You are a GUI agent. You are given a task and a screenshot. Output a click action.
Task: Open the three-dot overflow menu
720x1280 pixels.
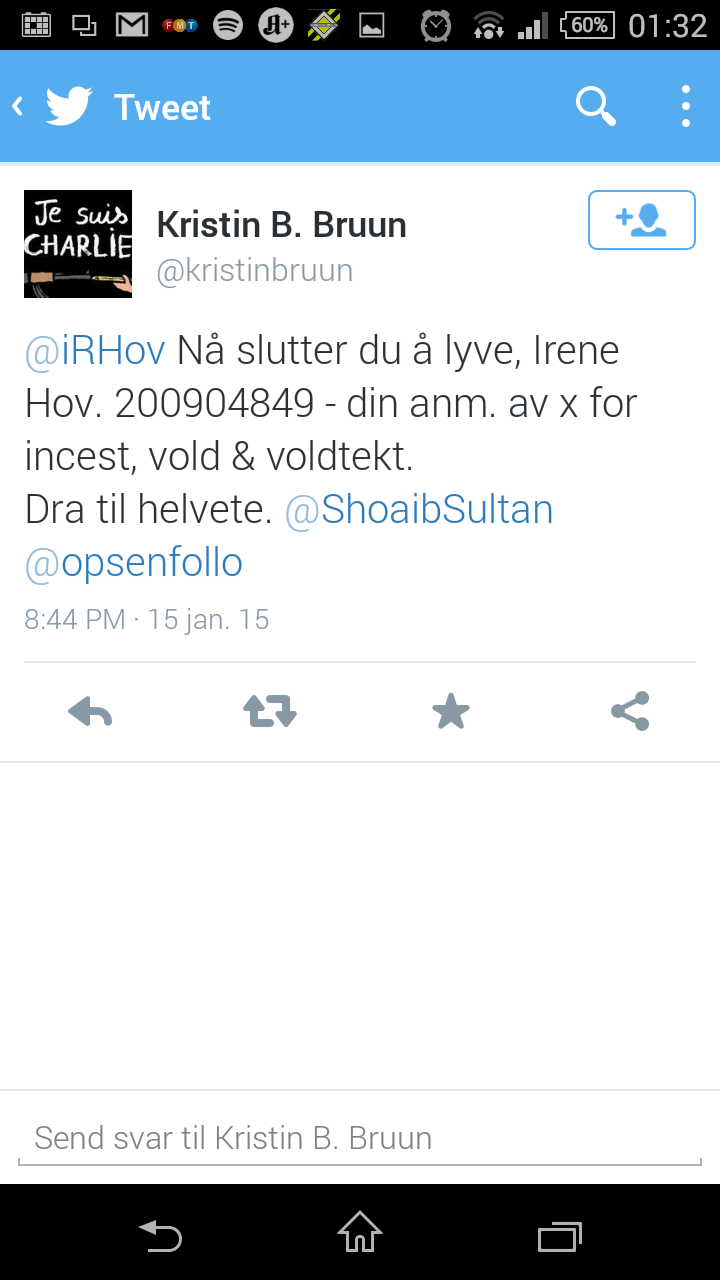tap(686, 106)
